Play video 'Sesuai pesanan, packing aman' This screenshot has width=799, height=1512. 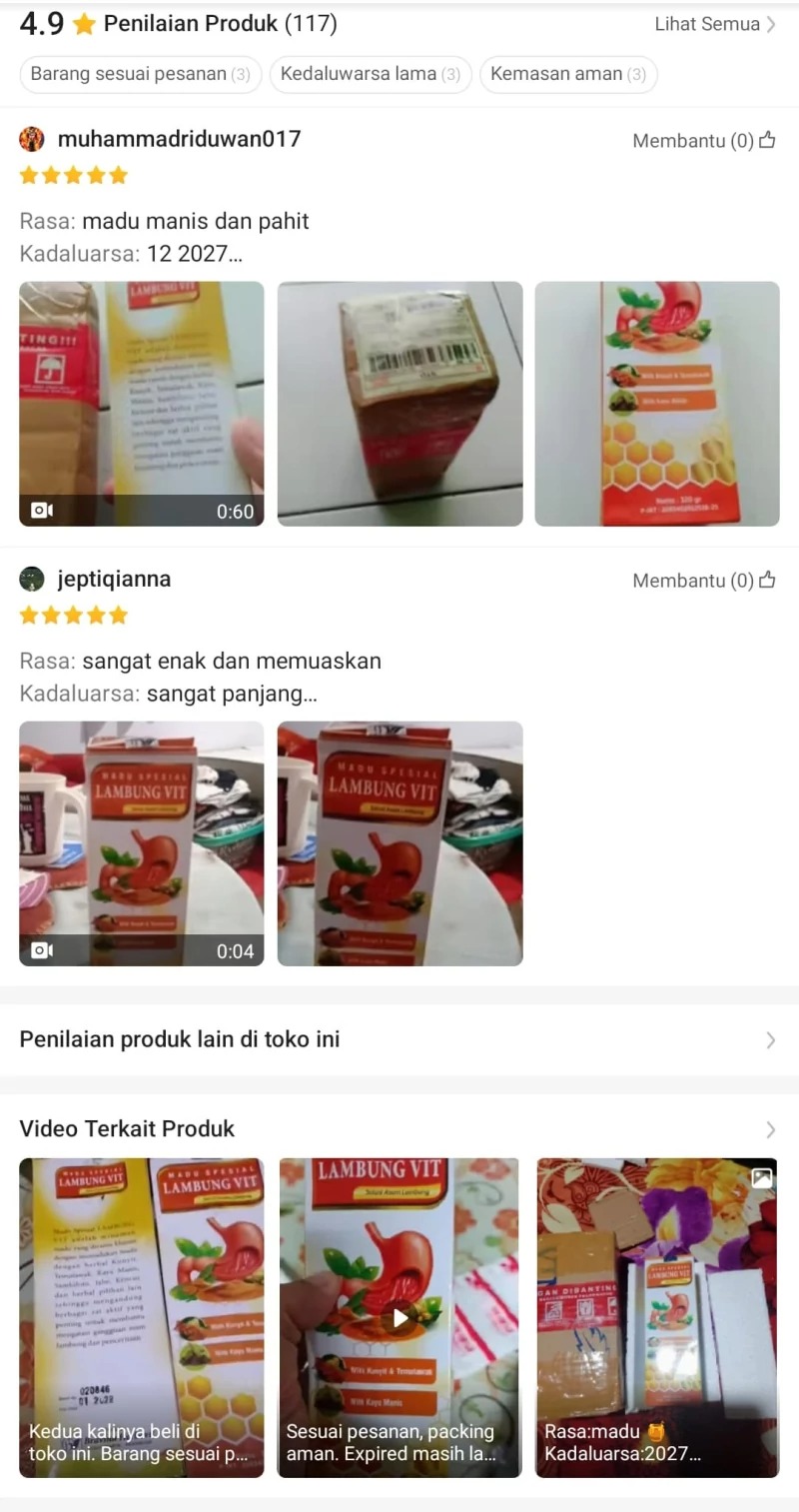click(x=399, y=1317)
